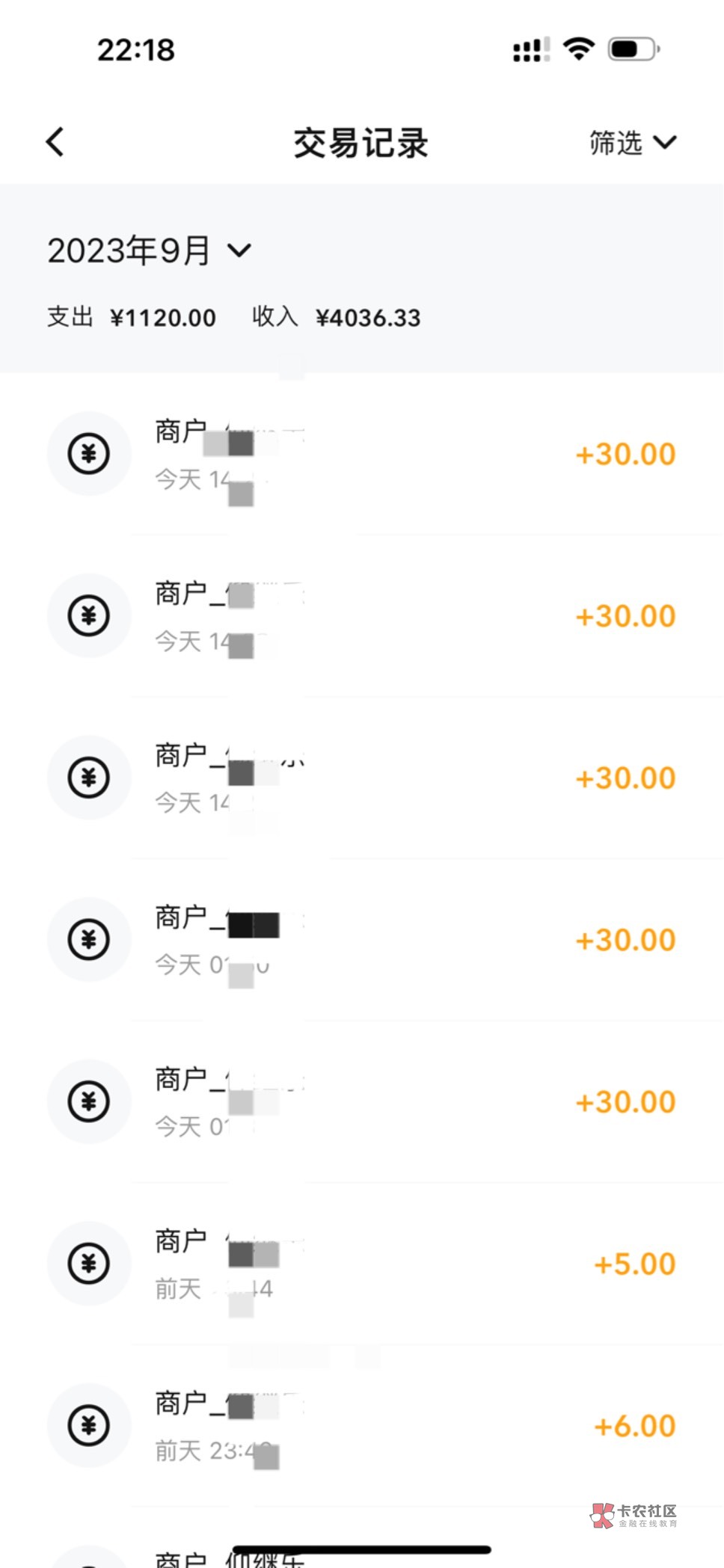Open the 筛选 filter dropdown
The image size is (724, 1568).
coord(632,142)
